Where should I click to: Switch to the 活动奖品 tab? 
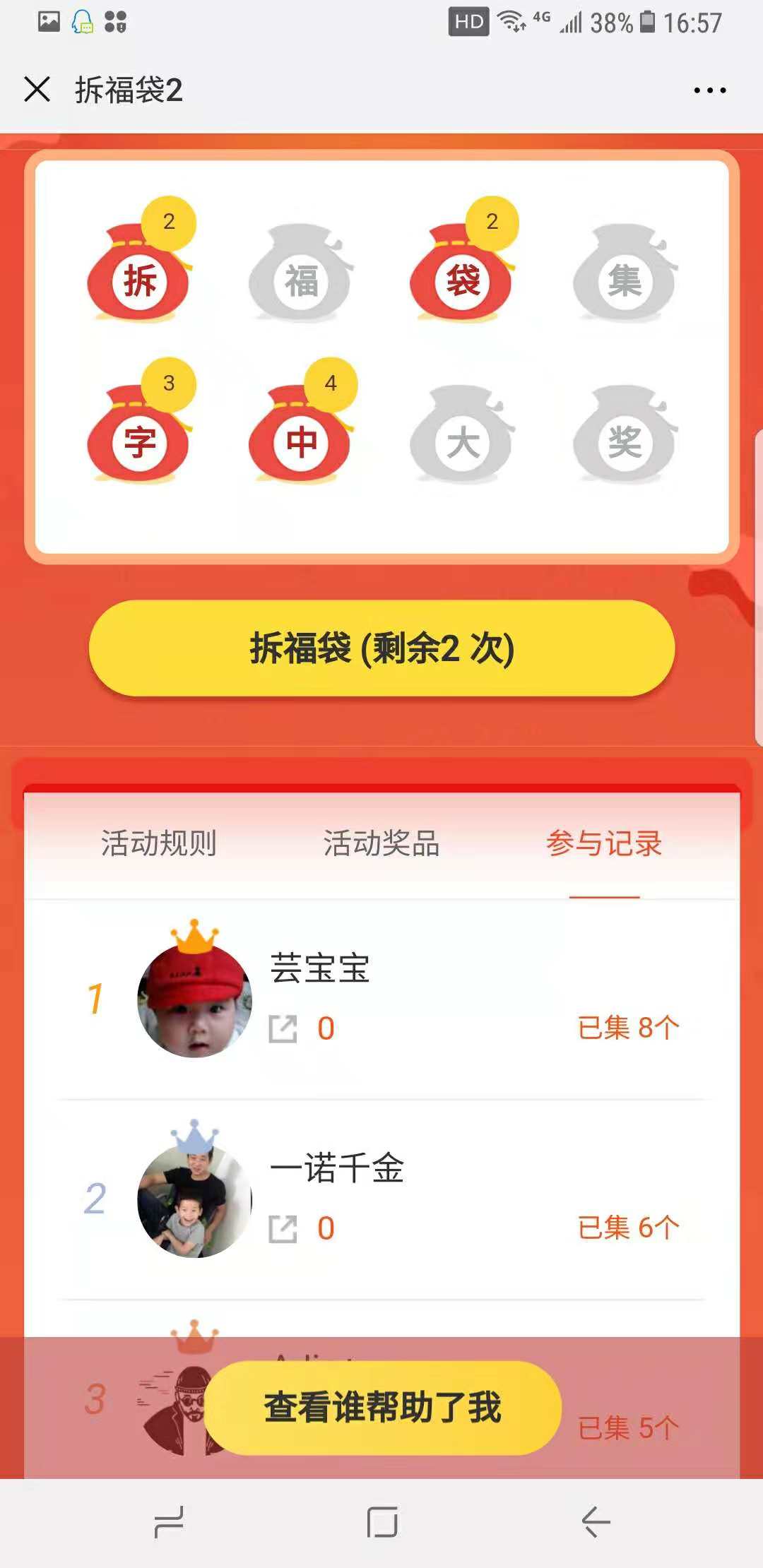click(x=381, y=843)
